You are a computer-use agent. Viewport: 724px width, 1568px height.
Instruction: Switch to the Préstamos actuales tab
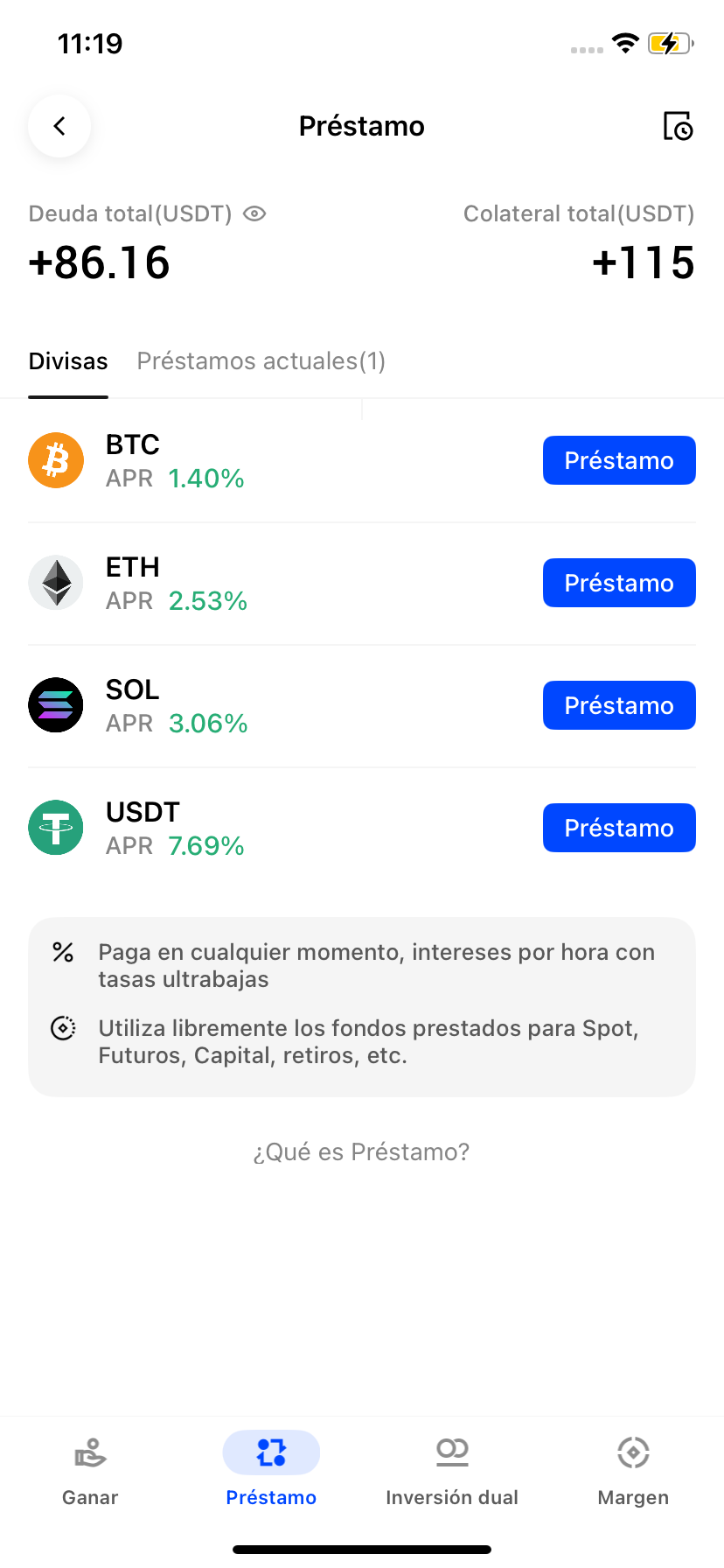[261, 361]
